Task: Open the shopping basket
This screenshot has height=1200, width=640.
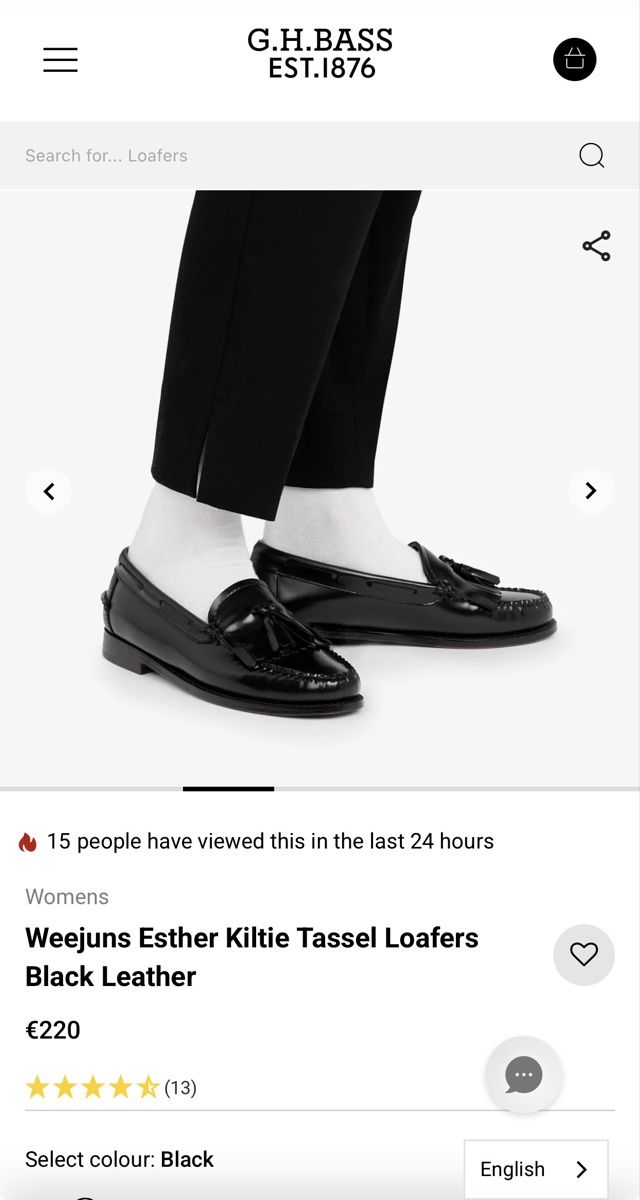Action: 575,60
